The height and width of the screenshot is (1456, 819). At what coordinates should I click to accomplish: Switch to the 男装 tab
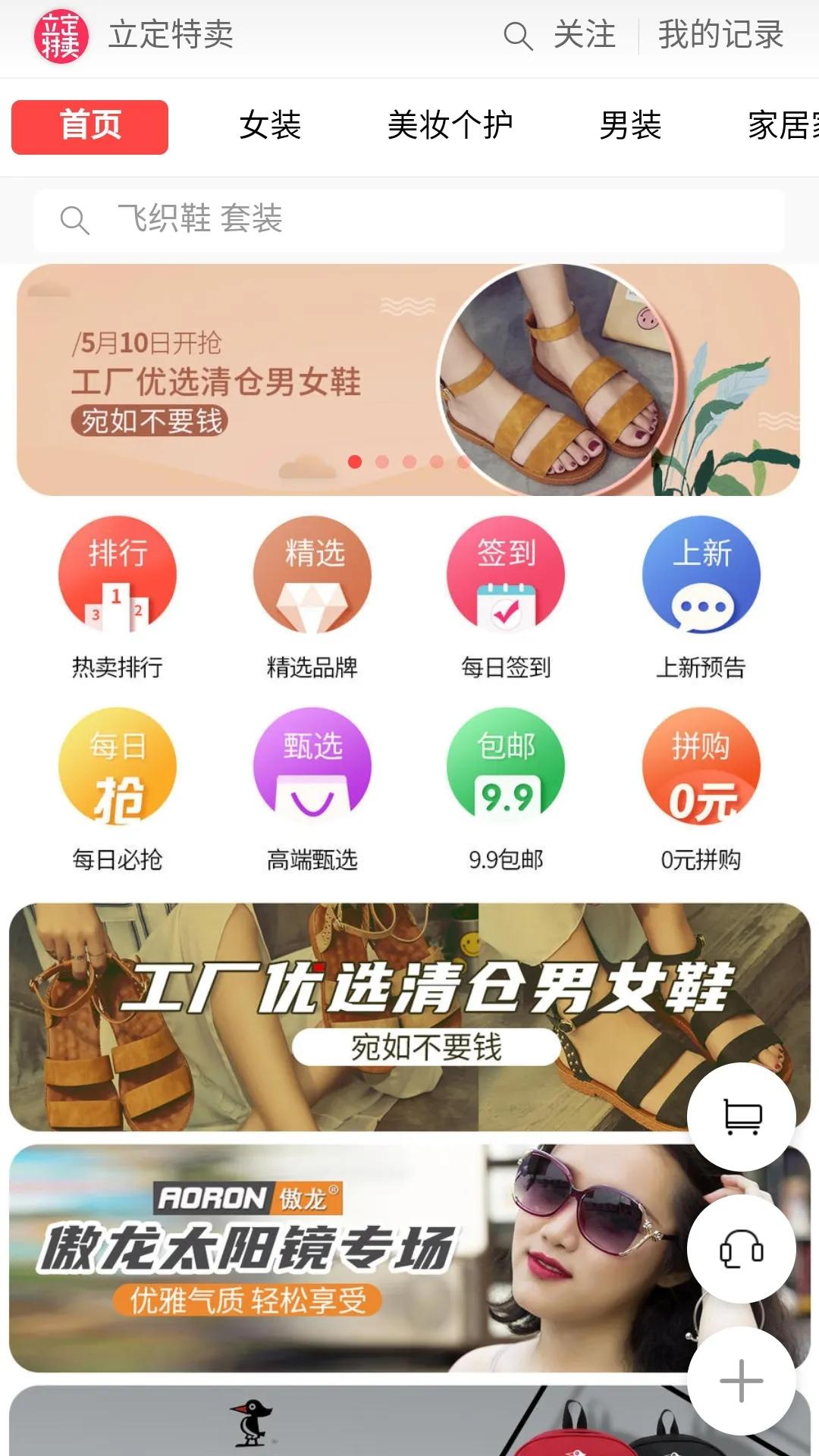629,126
